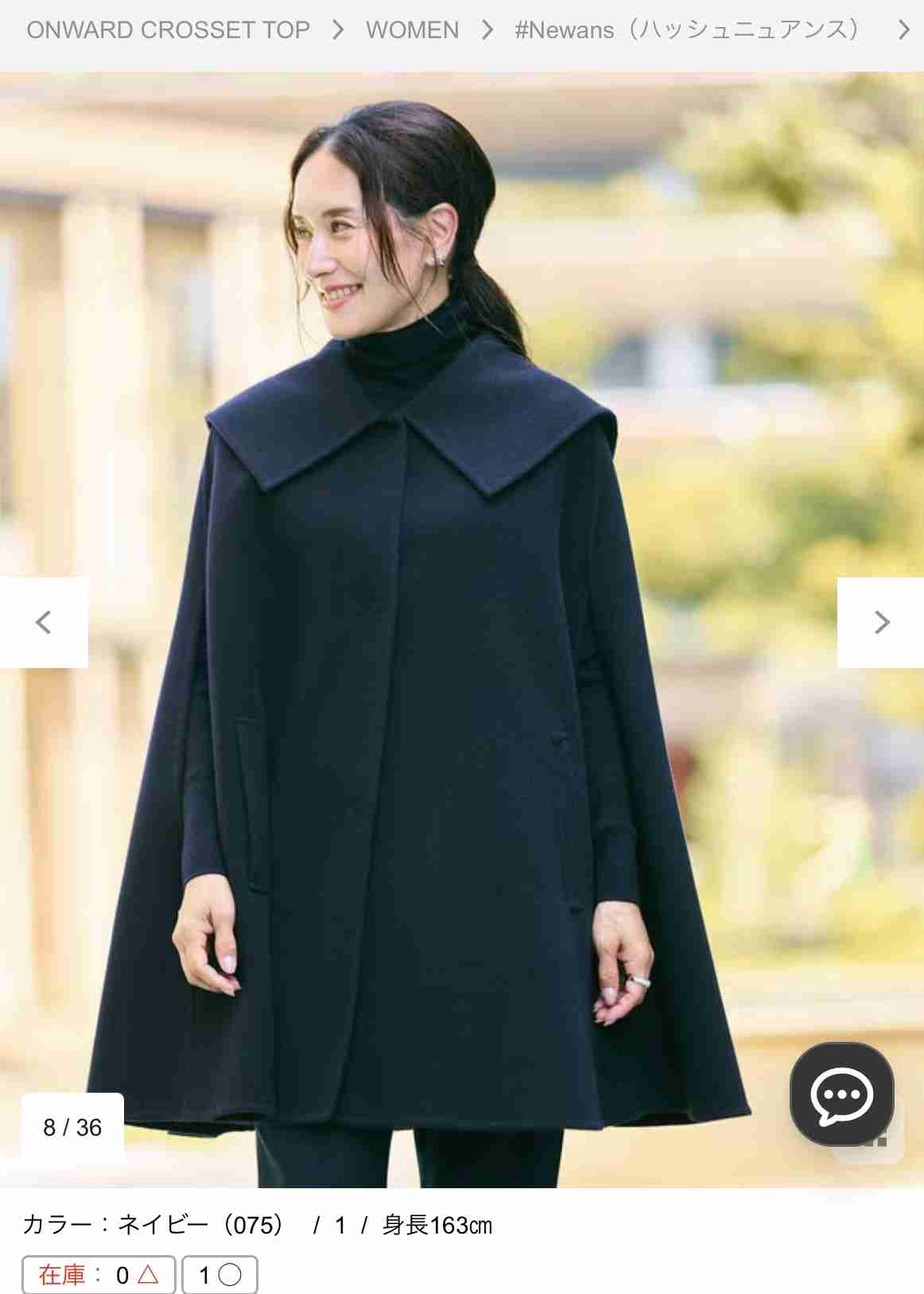Open the chat support bubble
Image resolution: width=924 pixels, height=1294 pixels.
841,1094
